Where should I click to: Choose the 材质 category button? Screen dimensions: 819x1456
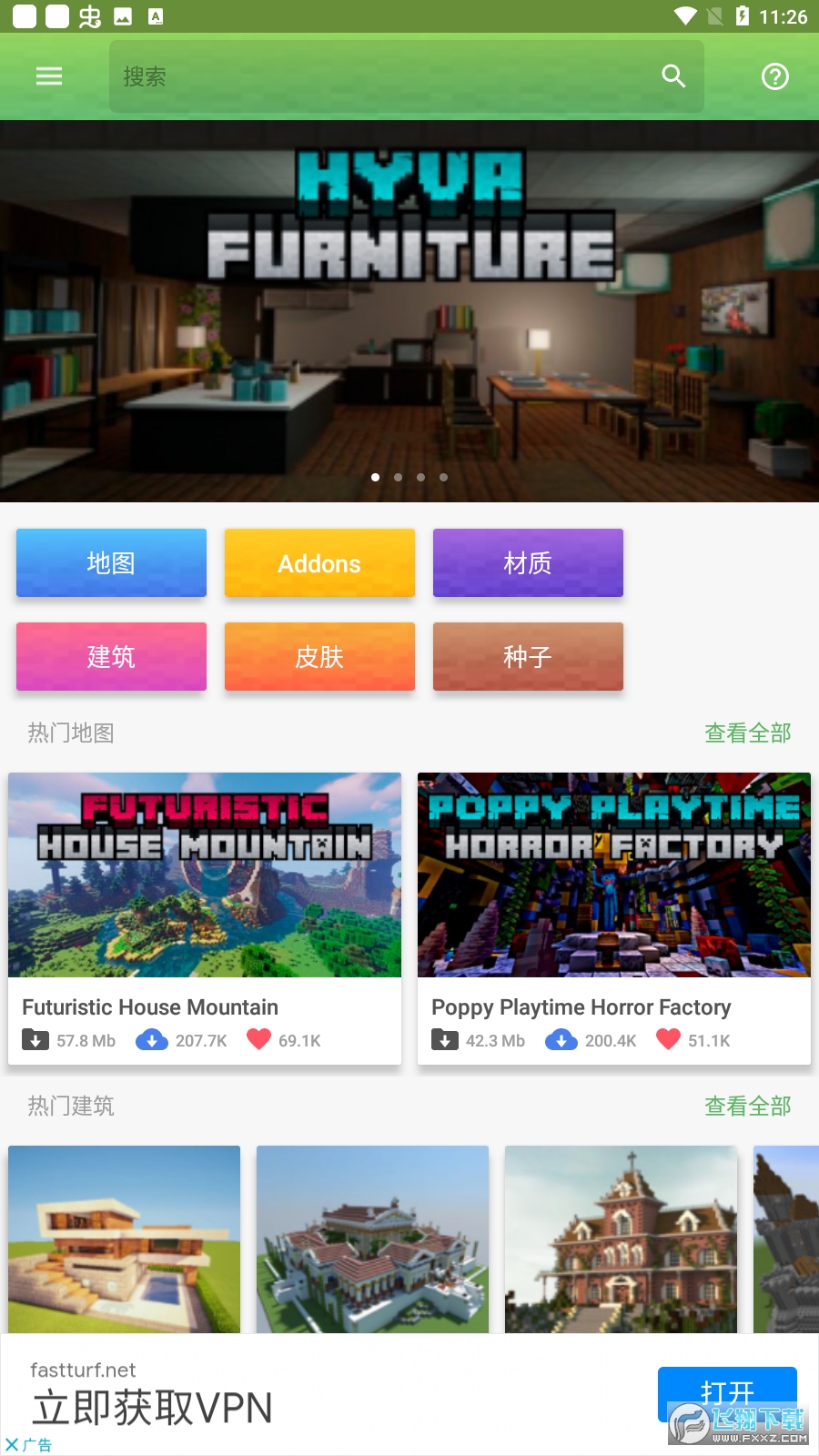coord(528,563)
